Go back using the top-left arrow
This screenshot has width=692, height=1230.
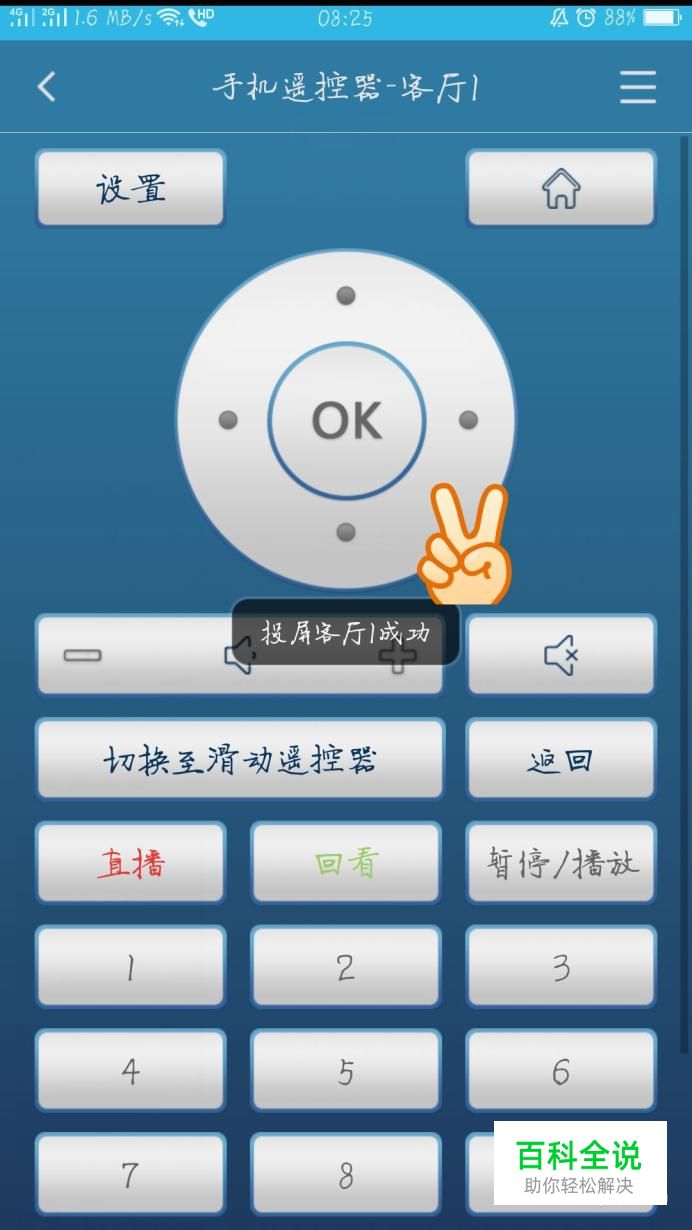[x=46, y=87]
